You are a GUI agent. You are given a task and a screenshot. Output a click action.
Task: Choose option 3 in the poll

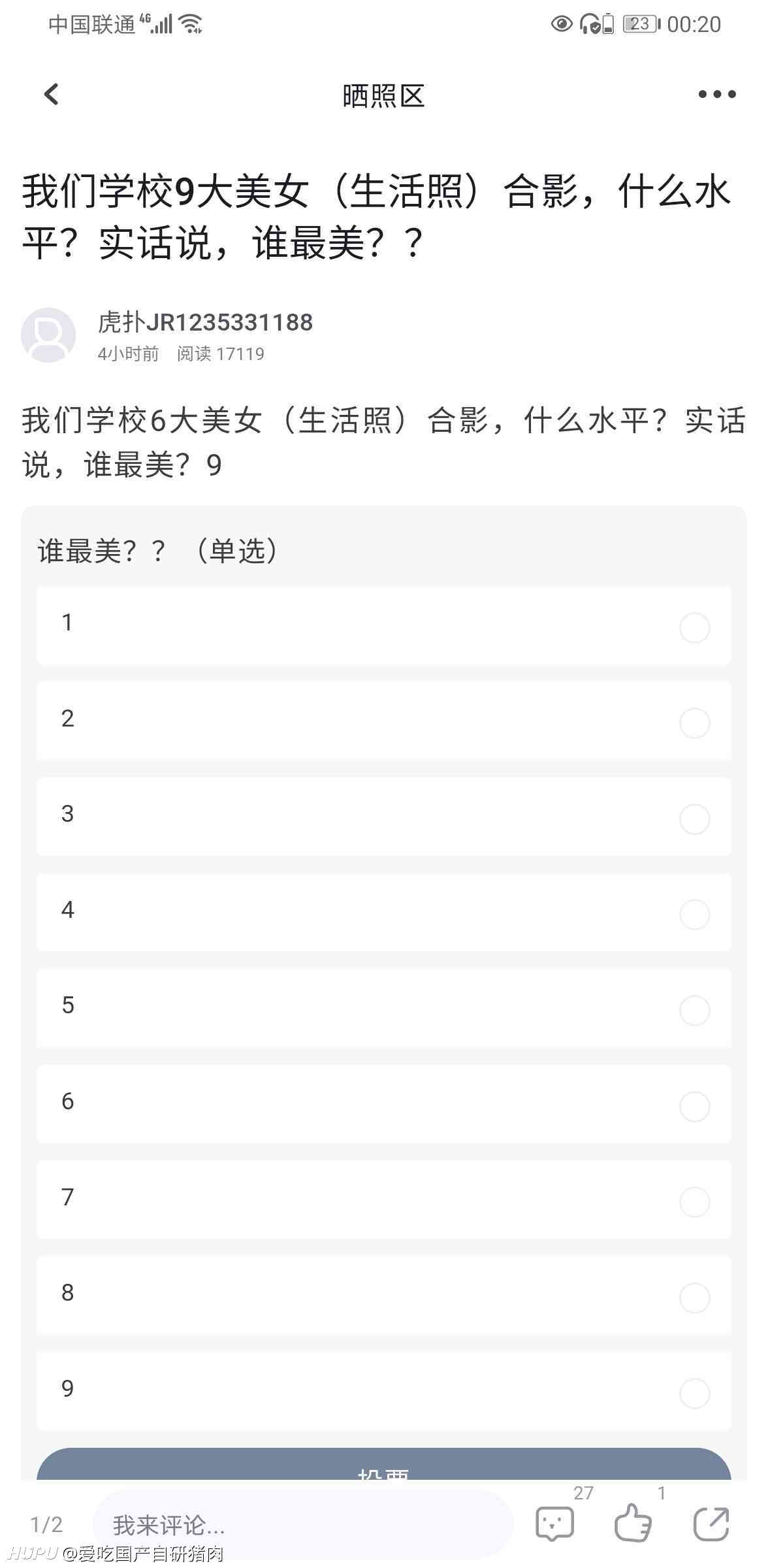383,817
